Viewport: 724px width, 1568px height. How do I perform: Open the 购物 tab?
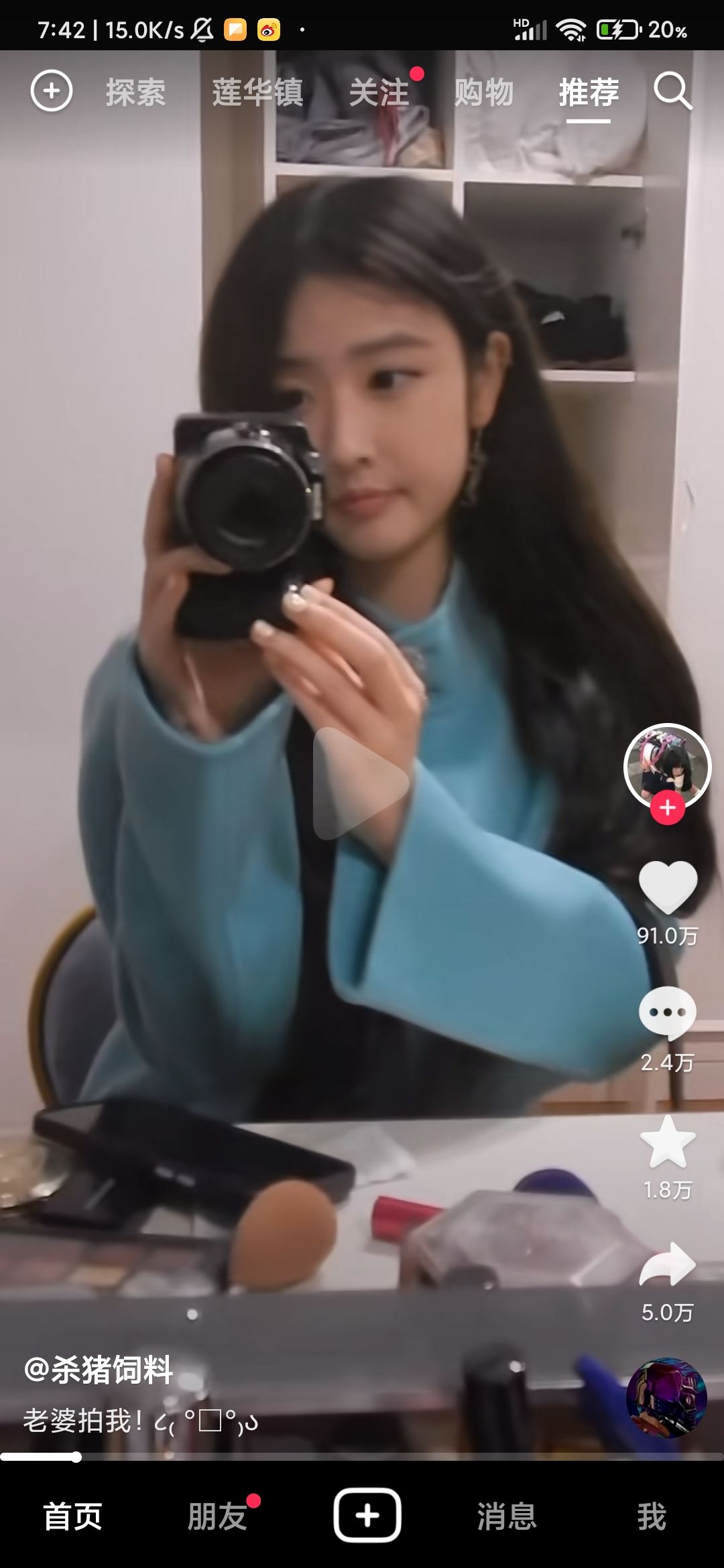[484, 92]
